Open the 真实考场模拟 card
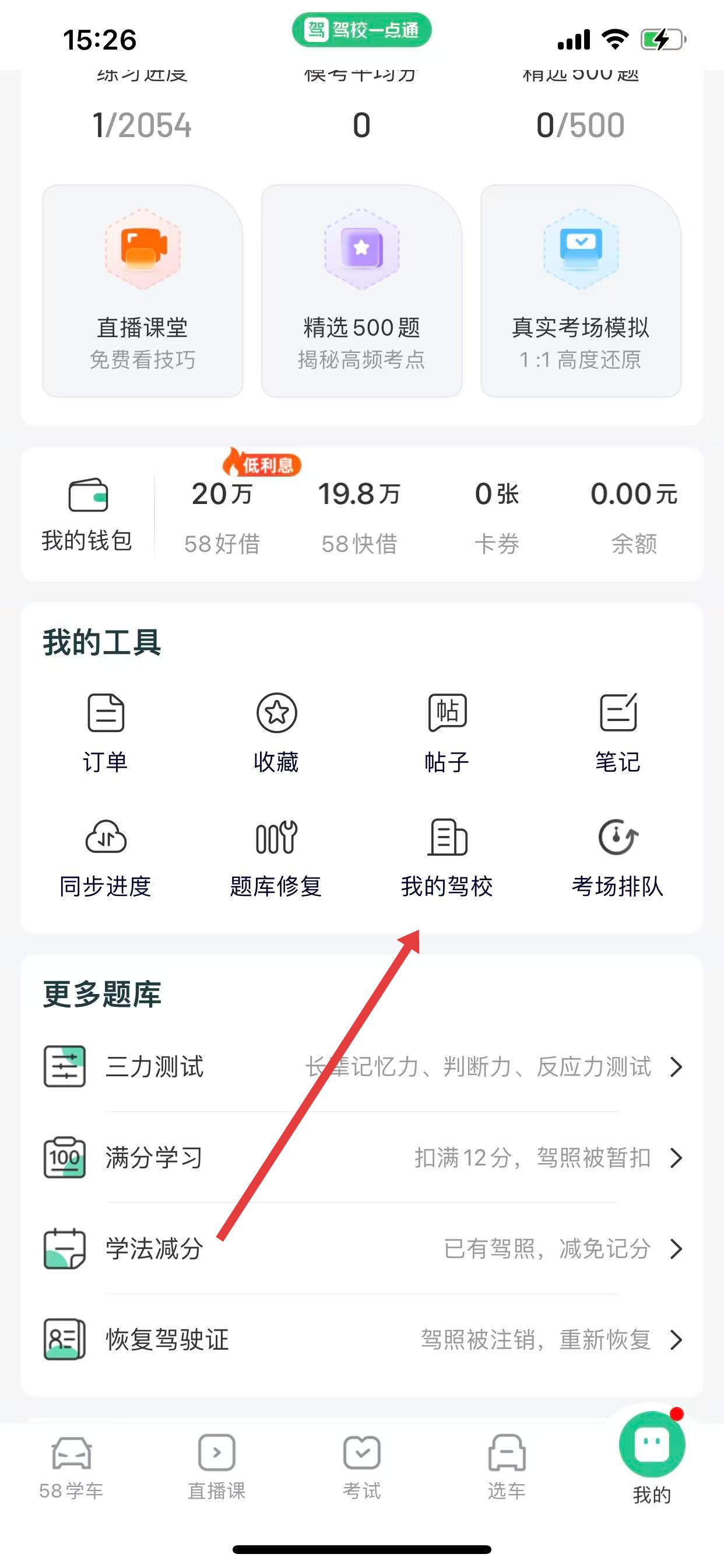This screenshot has width=724, height=1568. (581, 291)
